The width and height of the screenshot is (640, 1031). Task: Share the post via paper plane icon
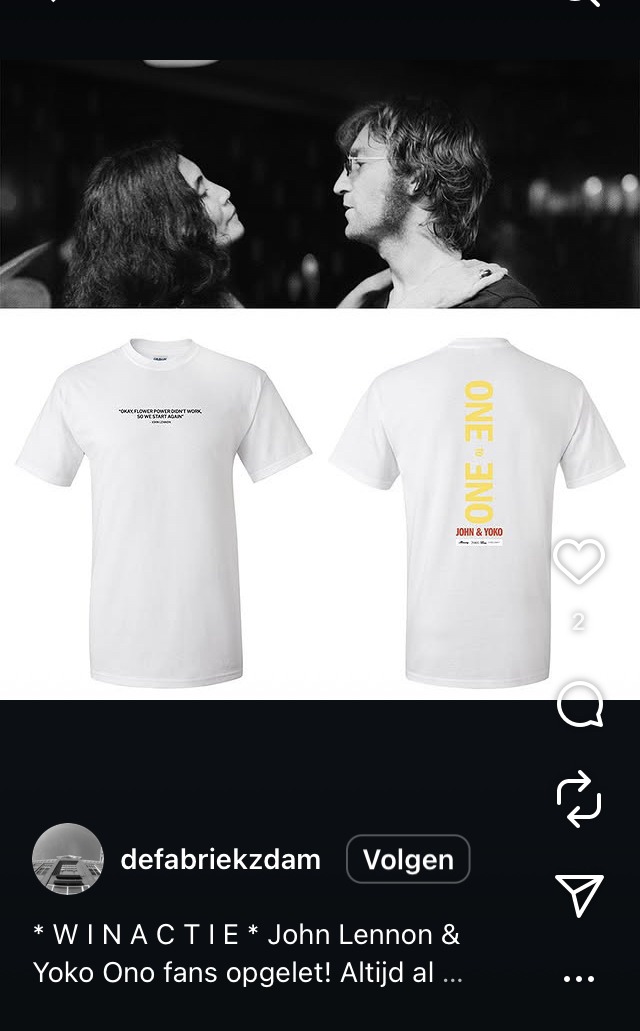click(580, 894)
